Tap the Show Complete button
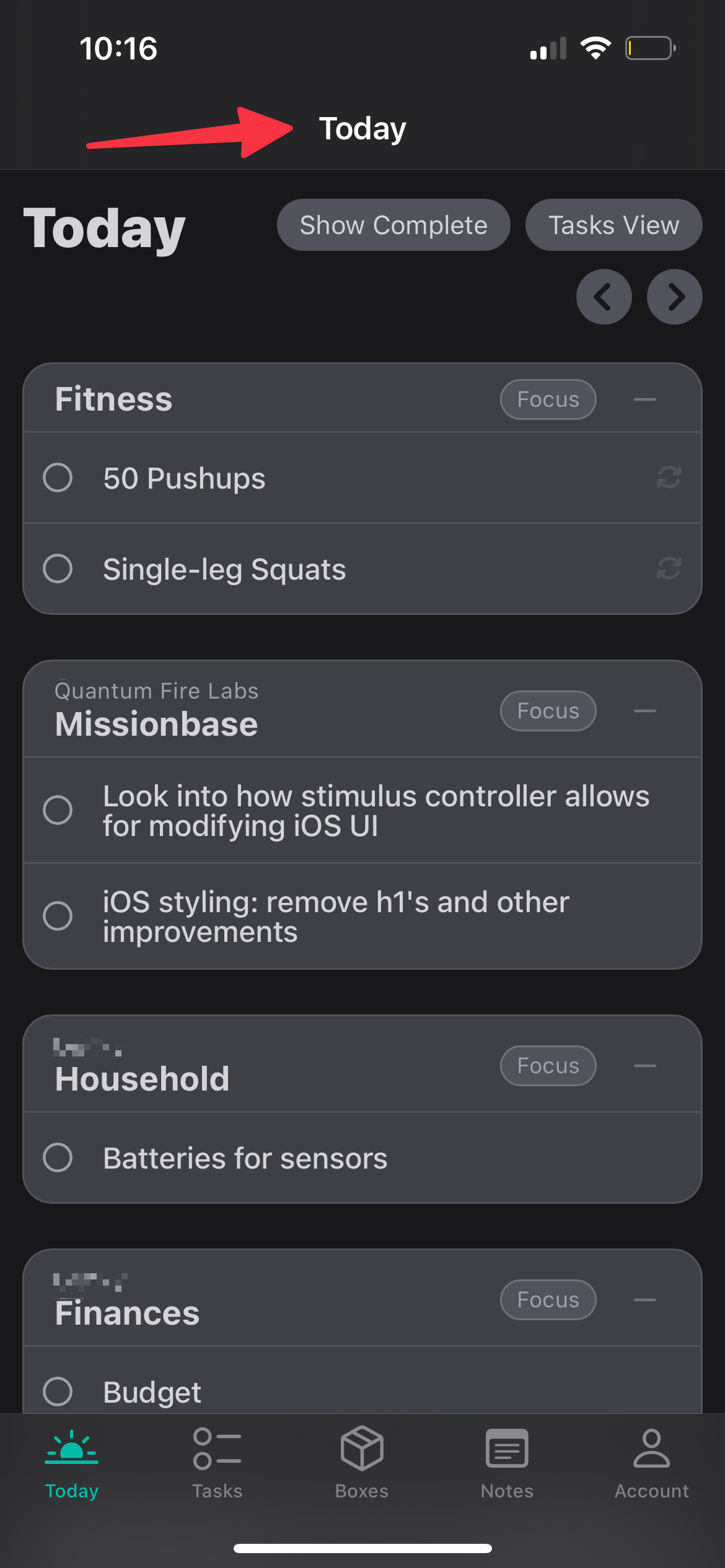Image resolution: width=725 pixels, height=1568 pixels. tap(393, 225)
